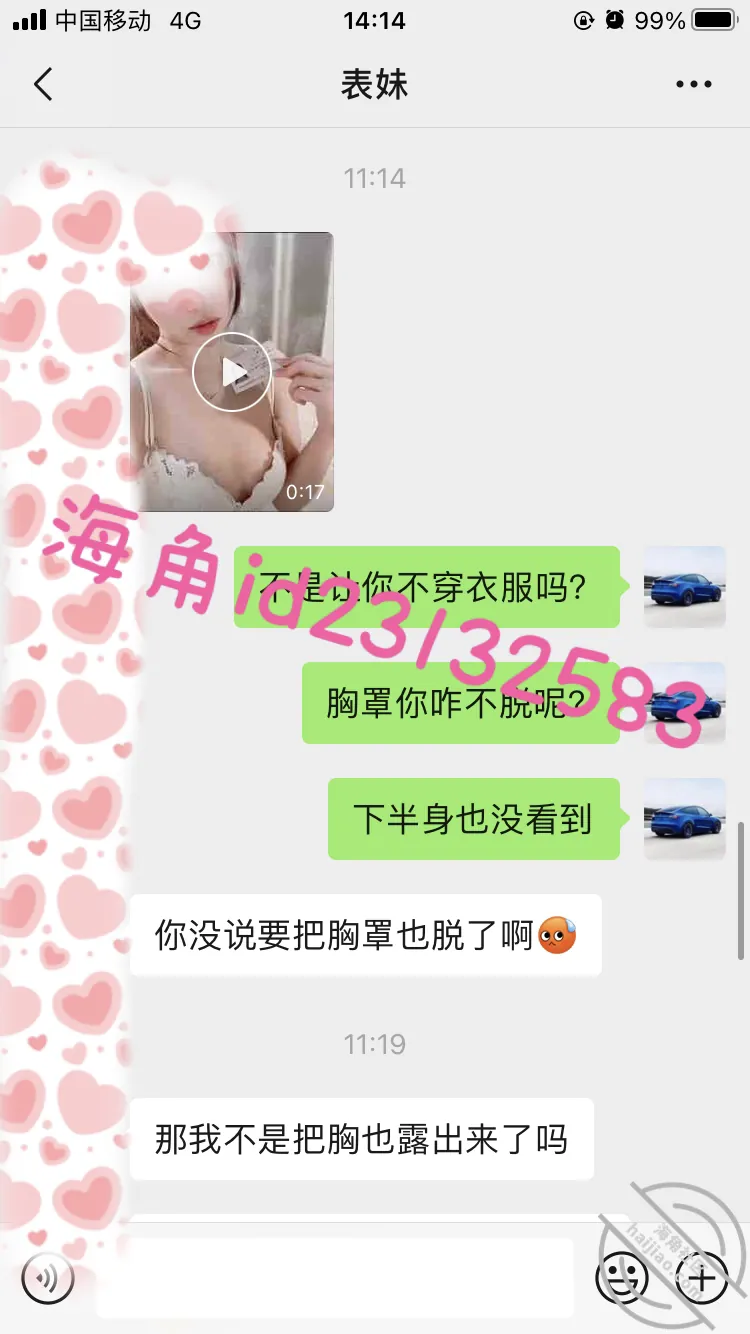The width and height of the screenshot is (750, 1334).
Task: Open the emoji sticker panel
Action: tap(621, 1277)
